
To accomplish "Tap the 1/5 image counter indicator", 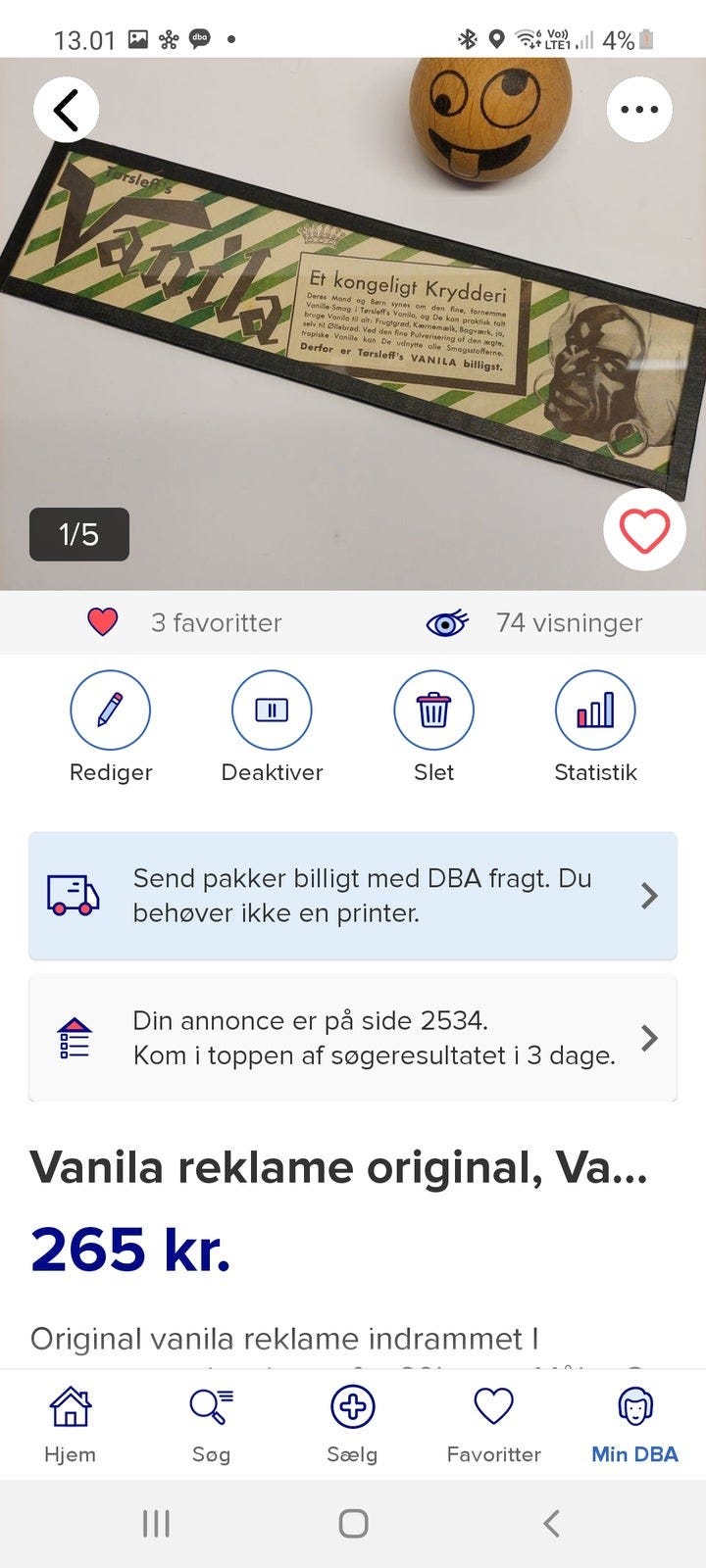I will pyautogui.click(x=79, y=533).
